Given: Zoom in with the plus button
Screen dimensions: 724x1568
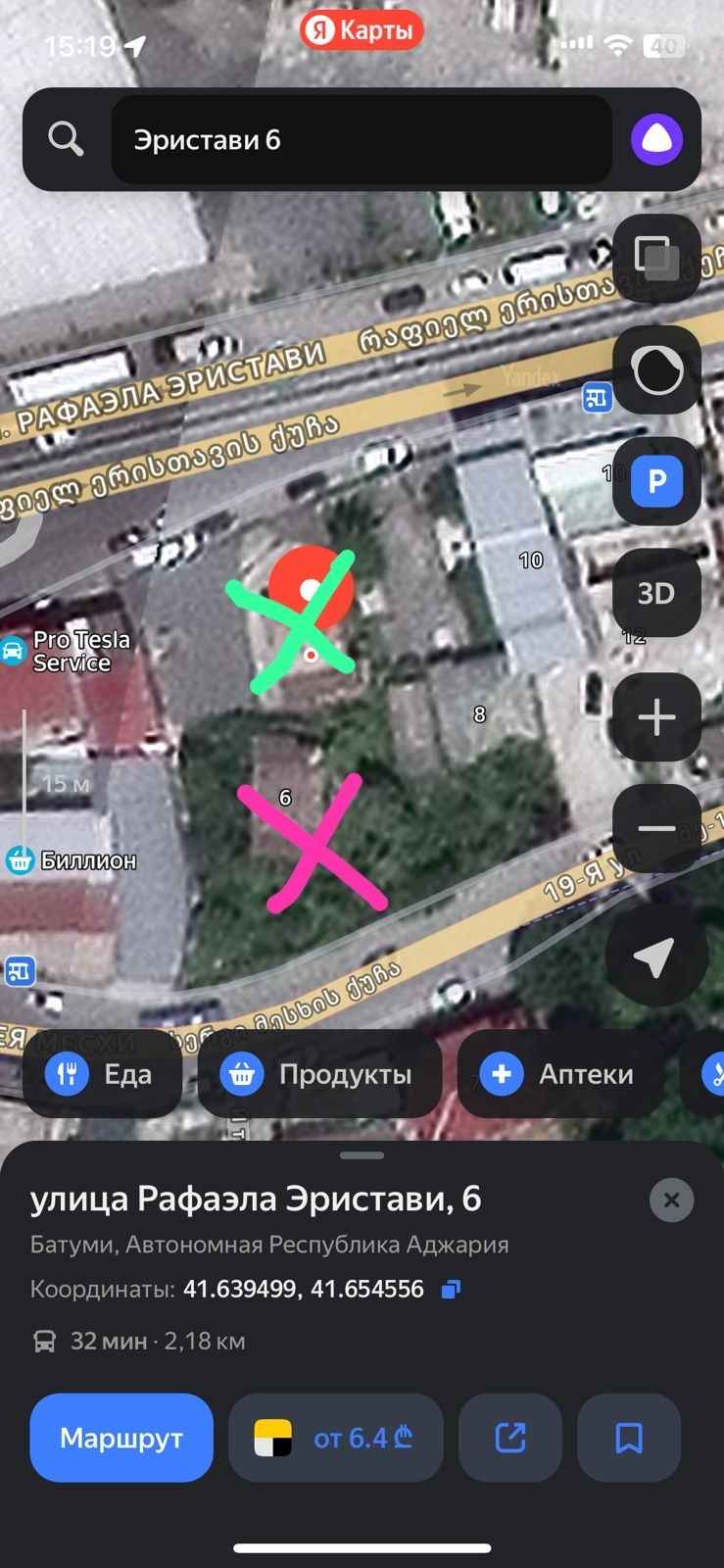Looking at the screenshot, I should coord(656,717).
